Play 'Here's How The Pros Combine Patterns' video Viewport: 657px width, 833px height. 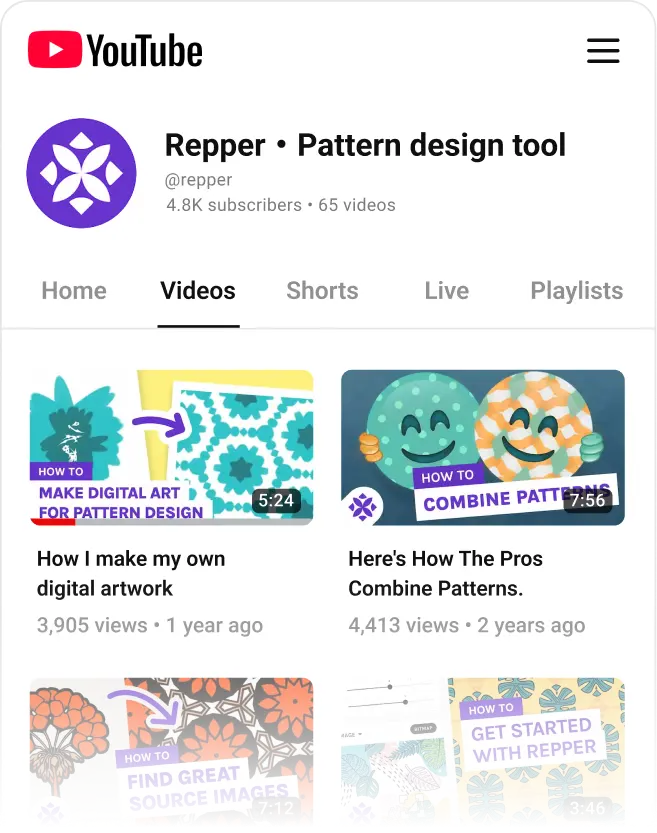point(483,447)
